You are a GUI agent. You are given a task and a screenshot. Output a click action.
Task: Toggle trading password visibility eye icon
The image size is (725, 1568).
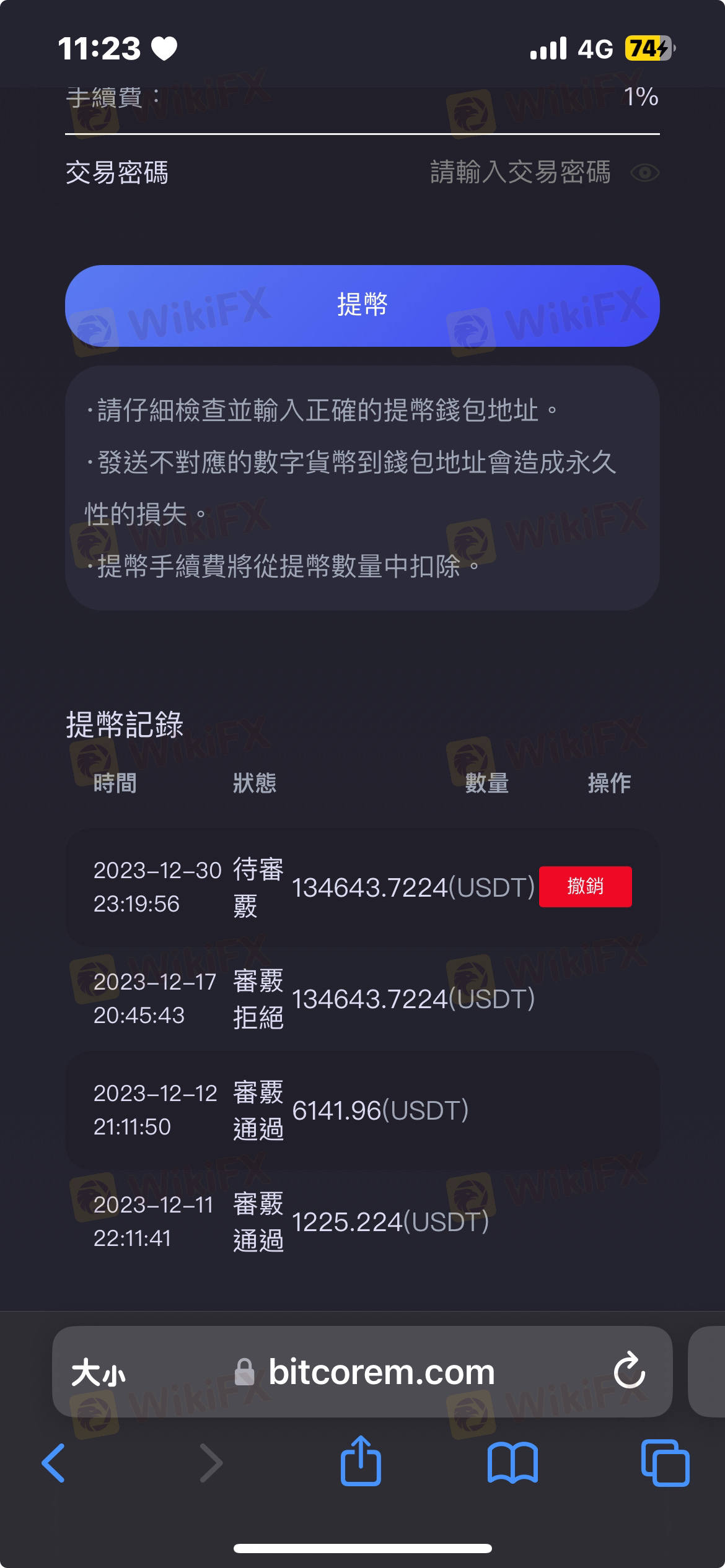tap(644, 173)
